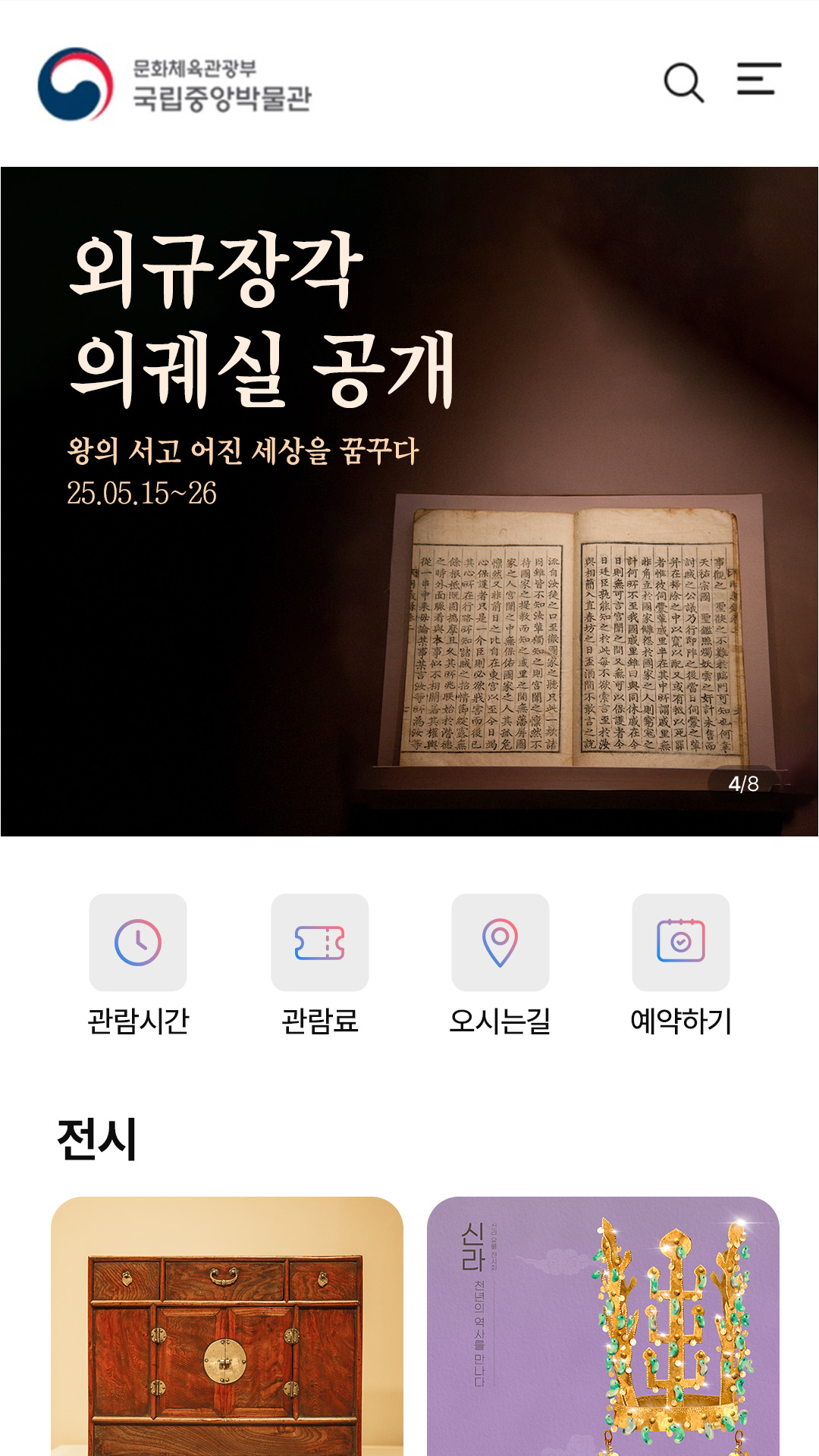Open the 외규장각 의궤실 공개 banner
Viewport: 819px width, 1456px height.
pos(409,500)
